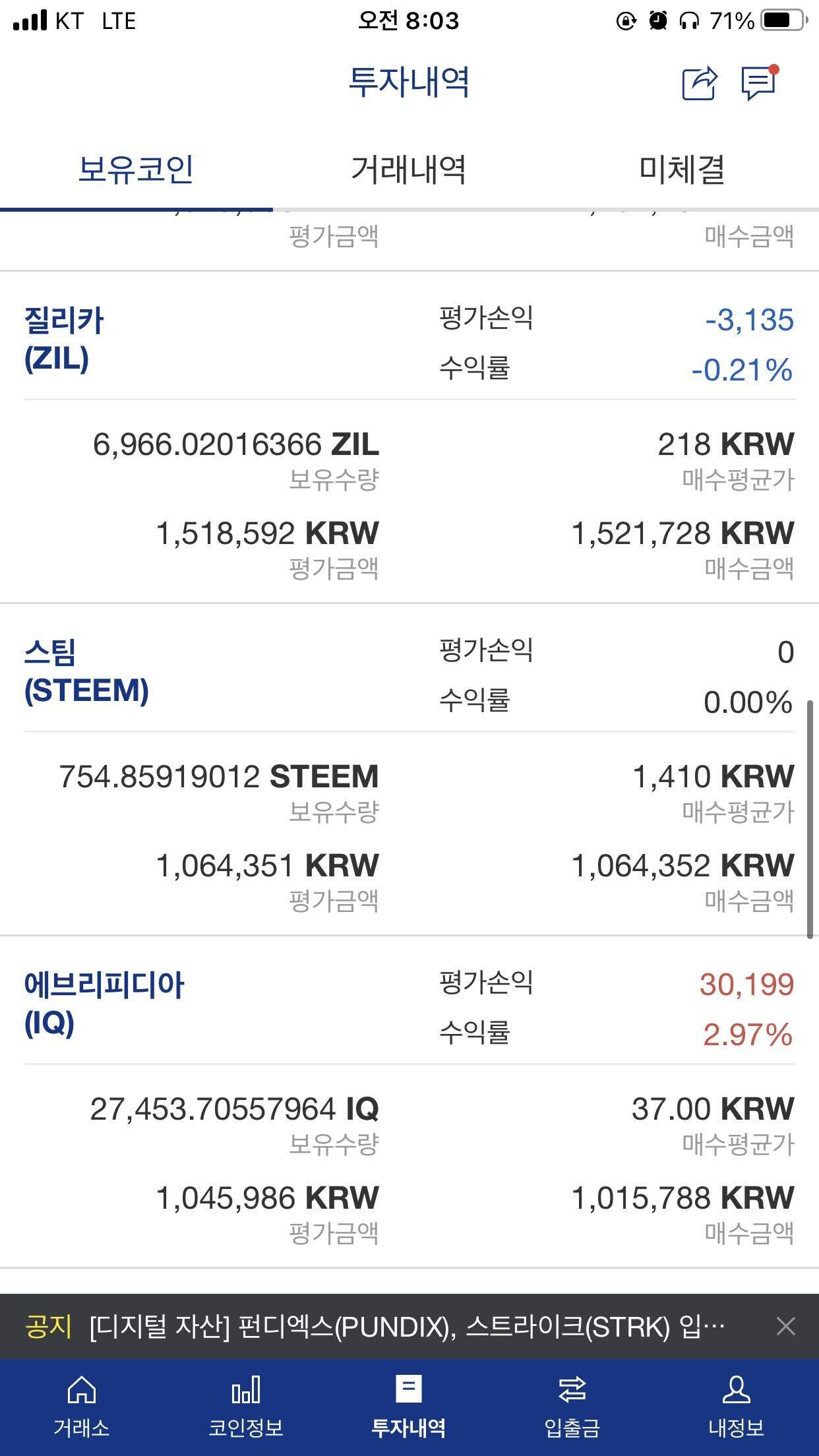The image size is (819, 1456).
Task: Tap the clock in the status bar
Action: 409,20
